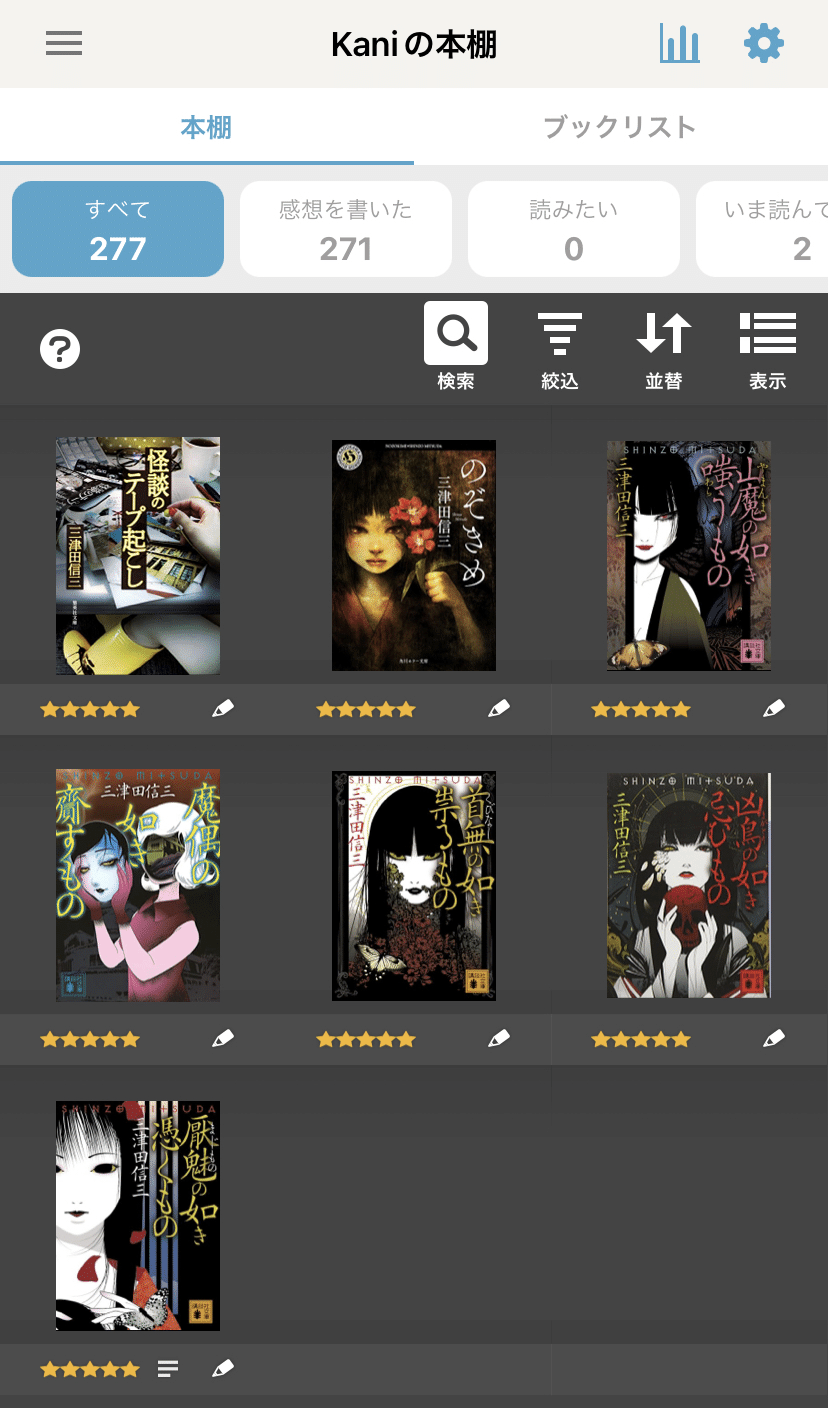The height and width of the screenshot is (1408, 828).
Task: Open the hamburger drawer menu
Action: 64,44
